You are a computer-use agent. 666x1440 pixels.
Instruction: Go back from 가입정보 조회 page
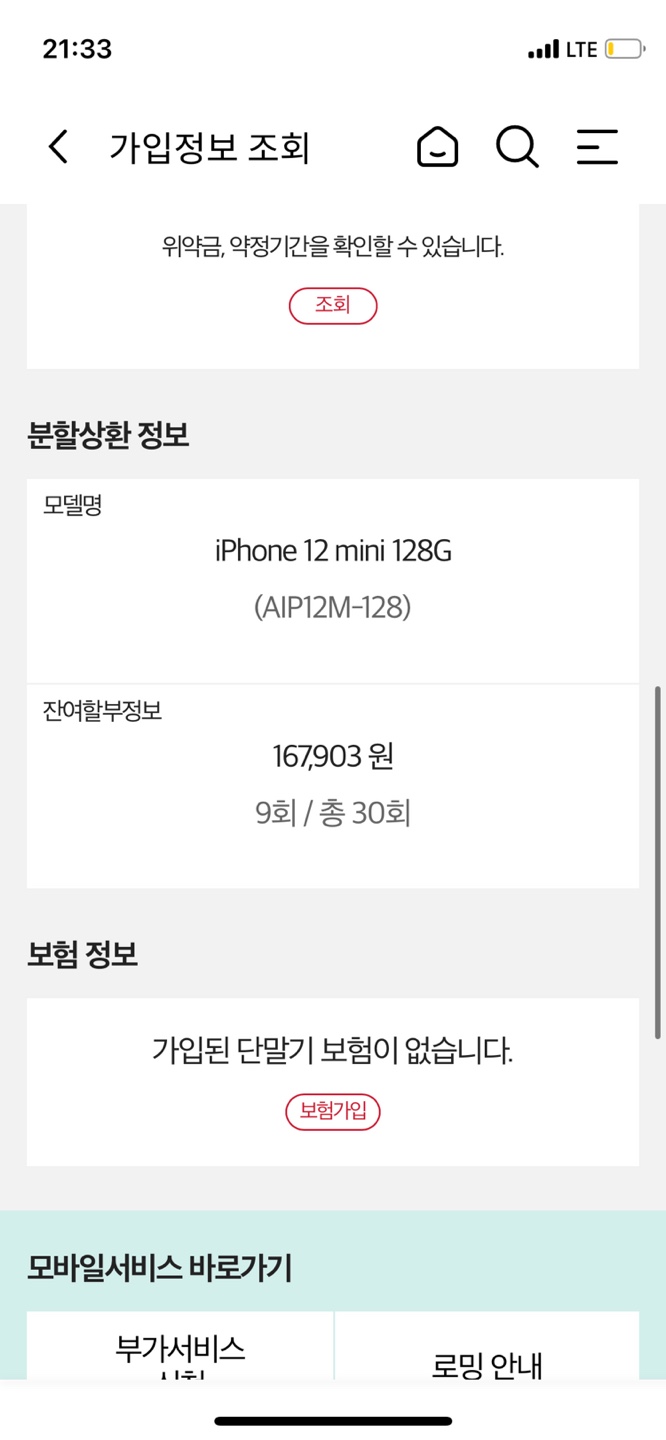pos(59,147)
